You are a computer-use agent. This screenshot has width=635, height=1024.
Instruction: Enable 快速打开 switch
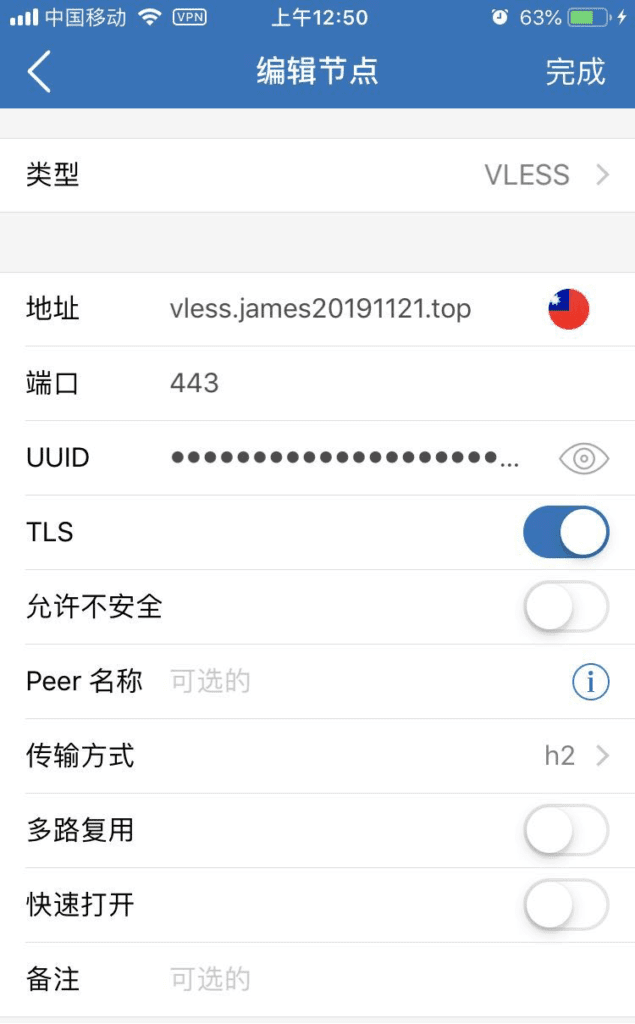566,904
